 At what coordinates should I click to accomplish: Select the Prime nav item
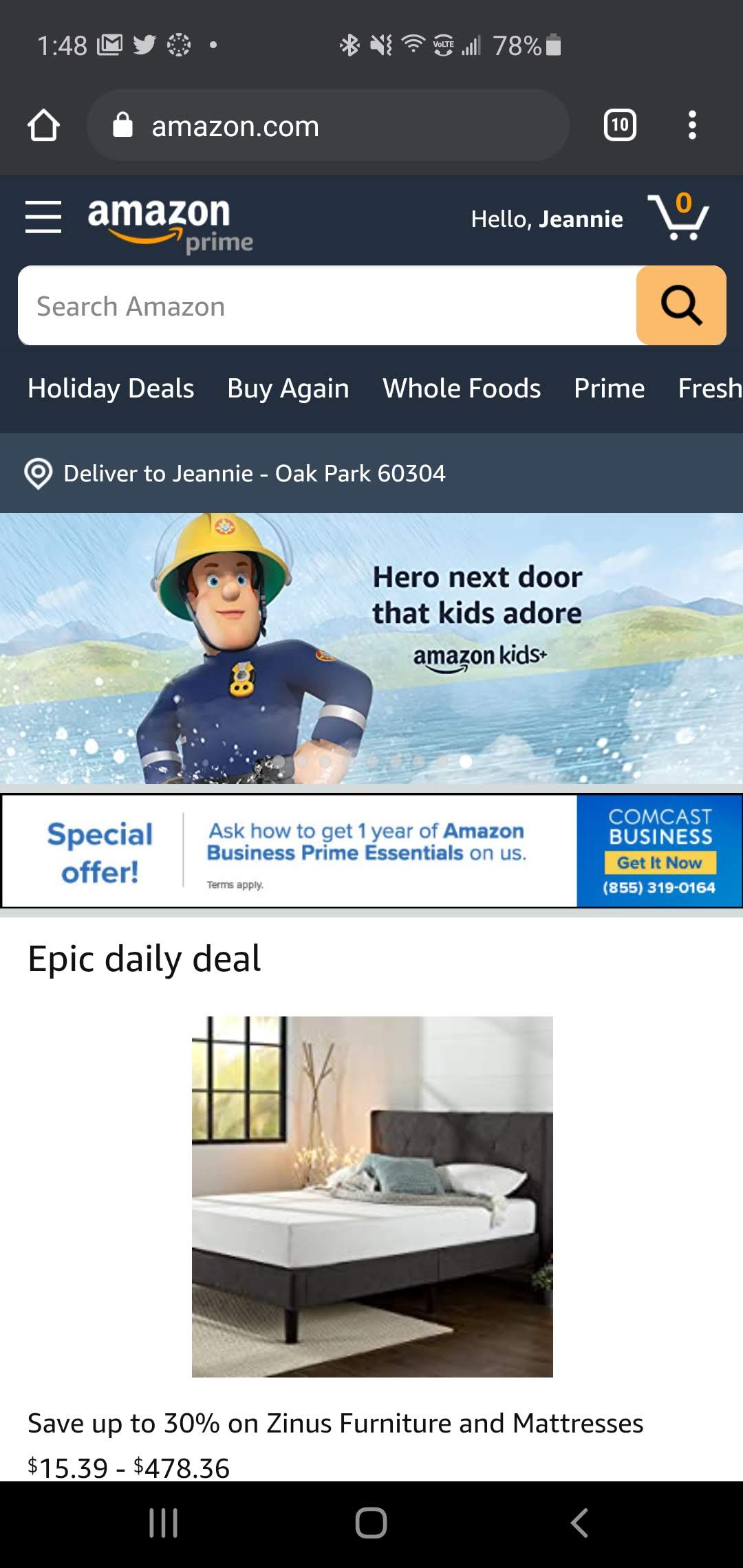(609, 389)
